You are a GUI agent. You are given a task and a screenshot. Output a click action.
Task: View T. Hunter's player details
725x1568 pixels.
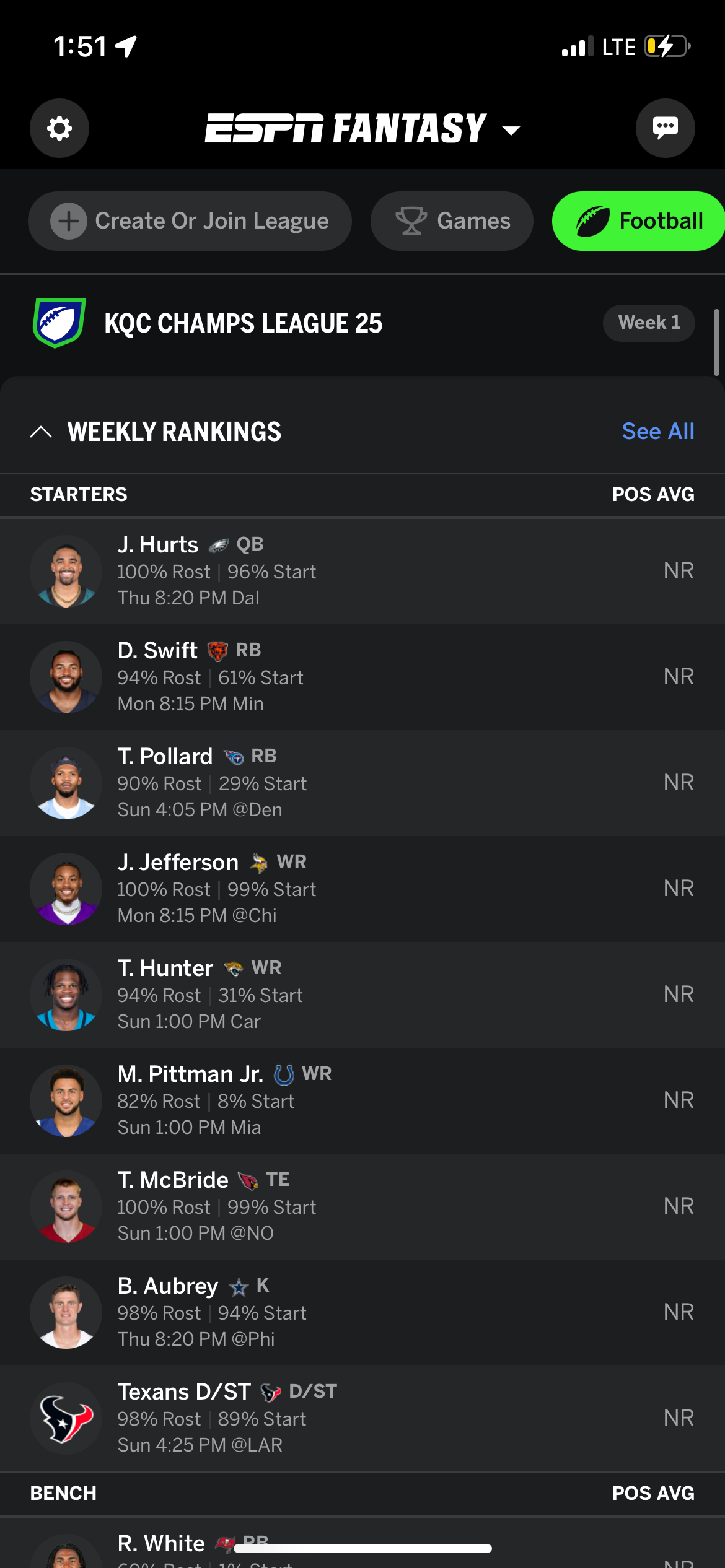tap(362, 995)
